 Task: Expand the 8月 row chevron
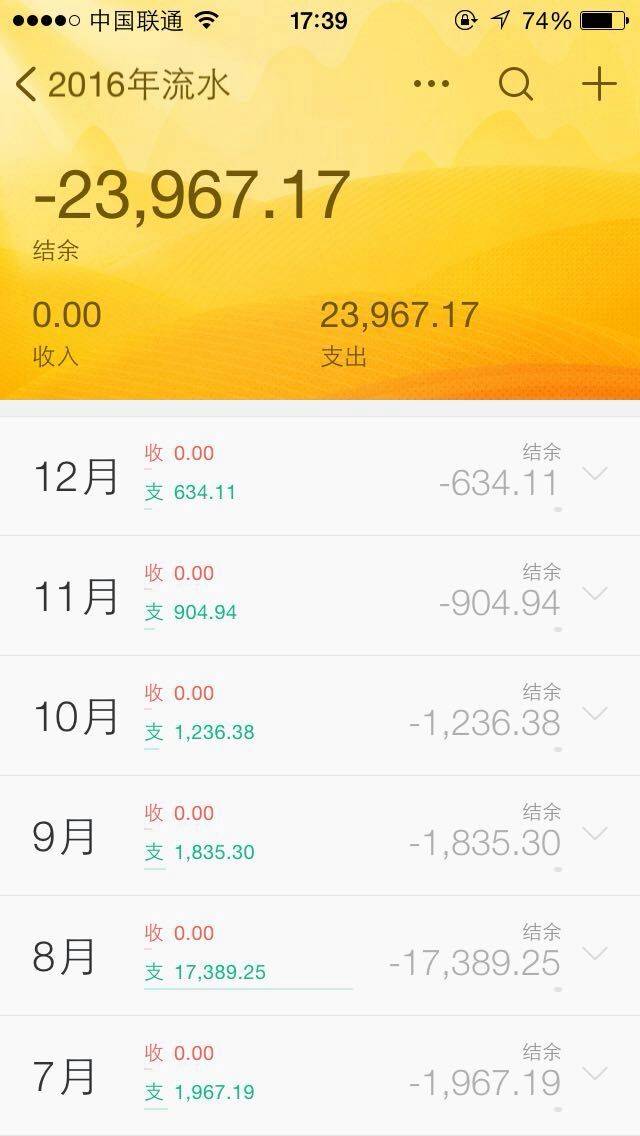595,954
